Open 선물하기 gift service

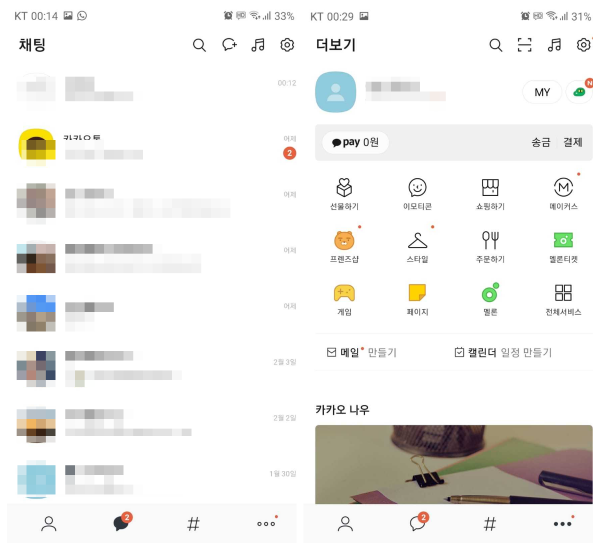point(344,193)
